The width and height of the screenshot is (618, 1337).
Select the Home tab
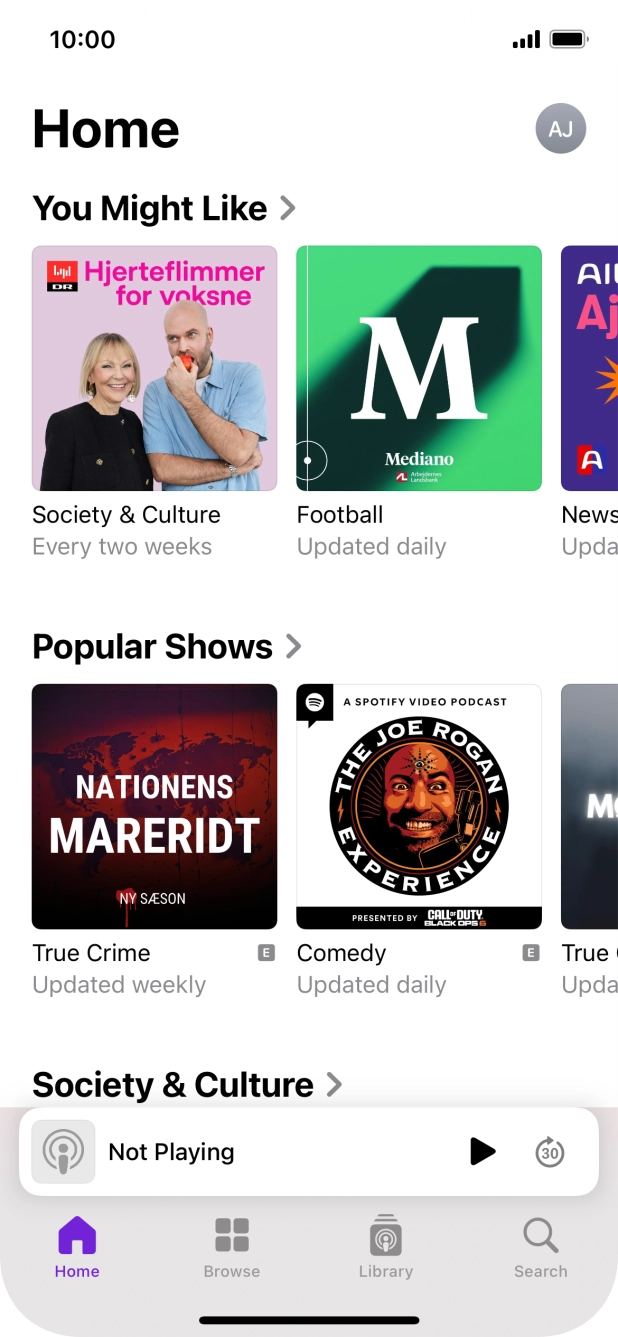tap(77, 1247)
